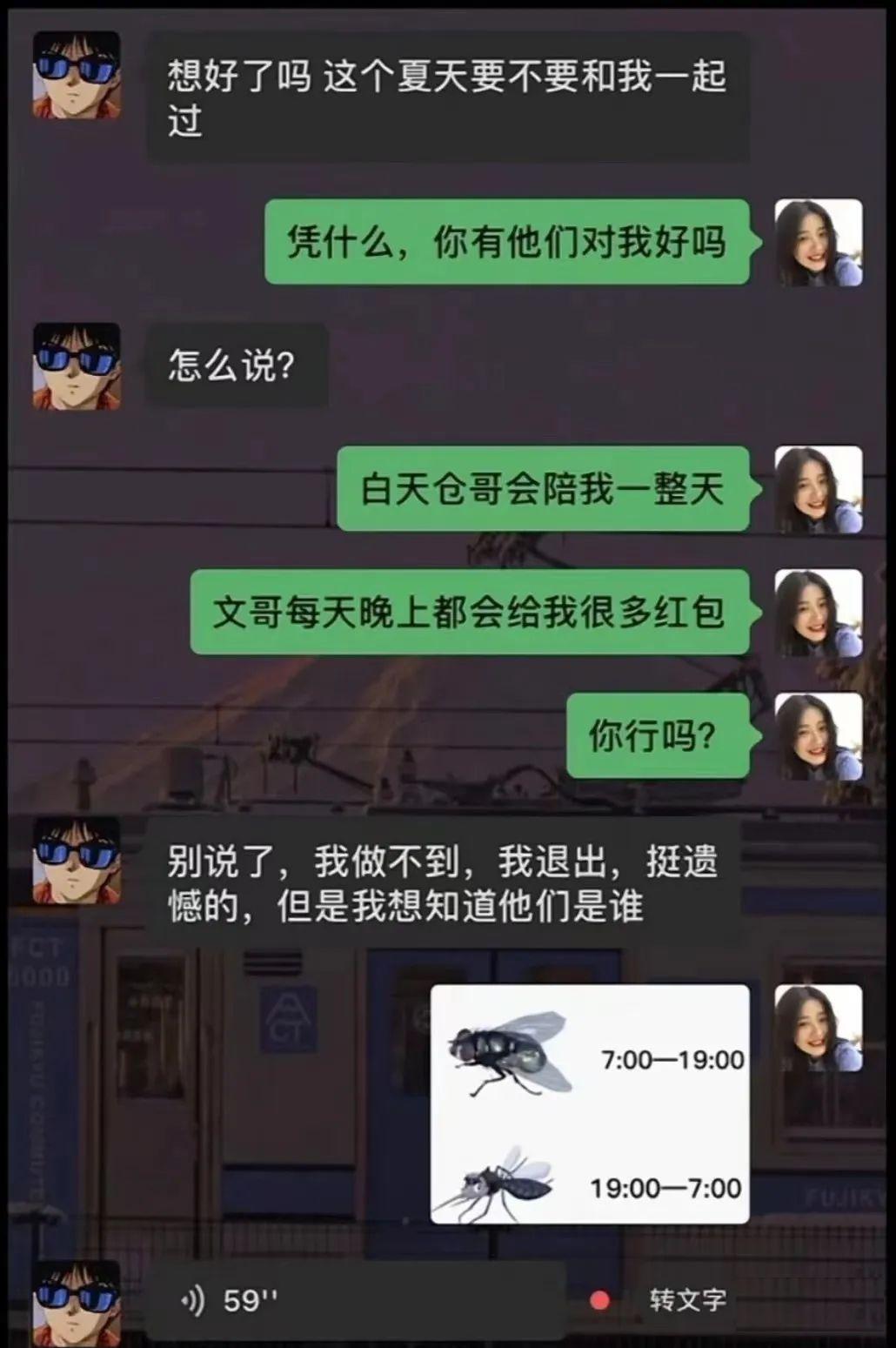Tap the girl's avatar beside 你行吗 message
896x1348 pixels.
coord(819,736)
